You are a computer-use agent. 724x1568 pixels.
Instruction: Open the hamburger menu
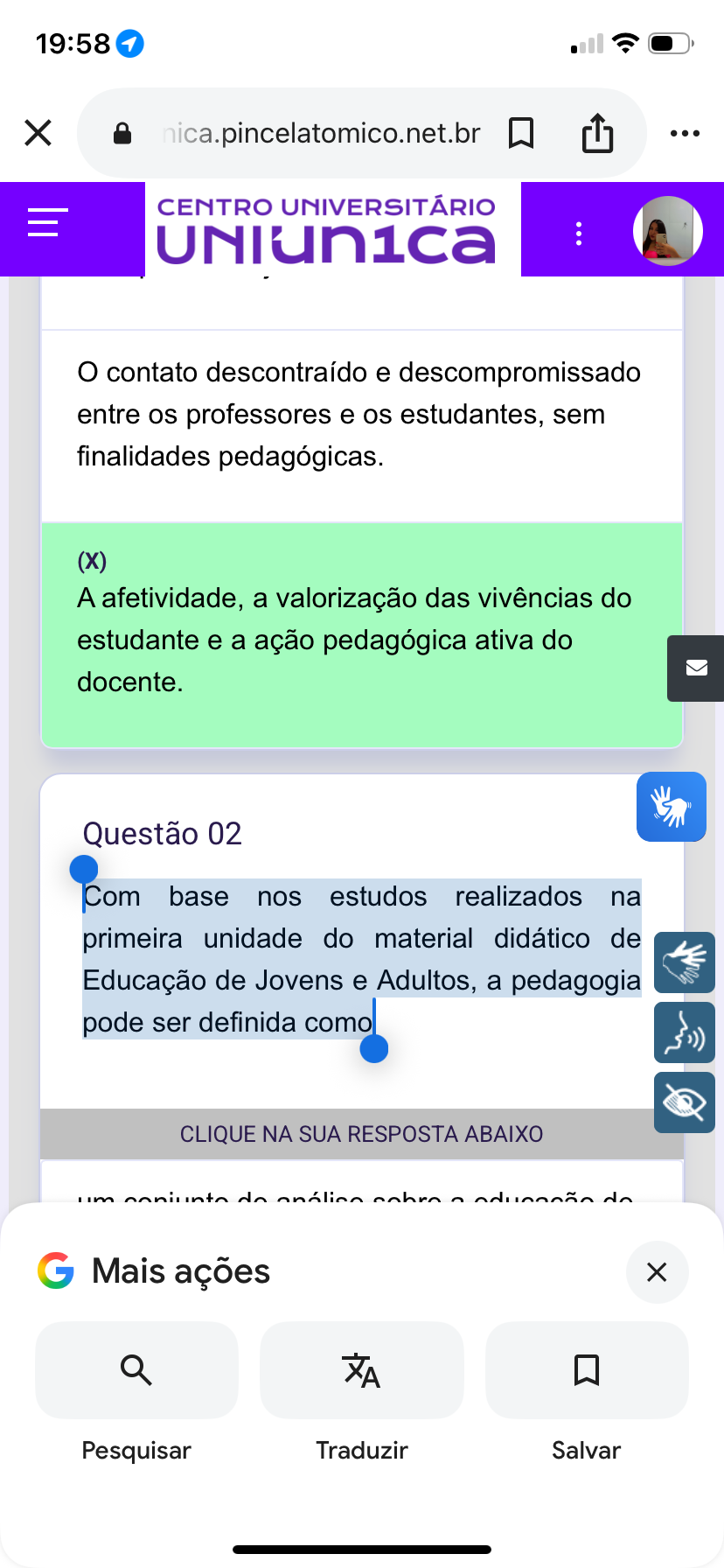tap(47, 222)
